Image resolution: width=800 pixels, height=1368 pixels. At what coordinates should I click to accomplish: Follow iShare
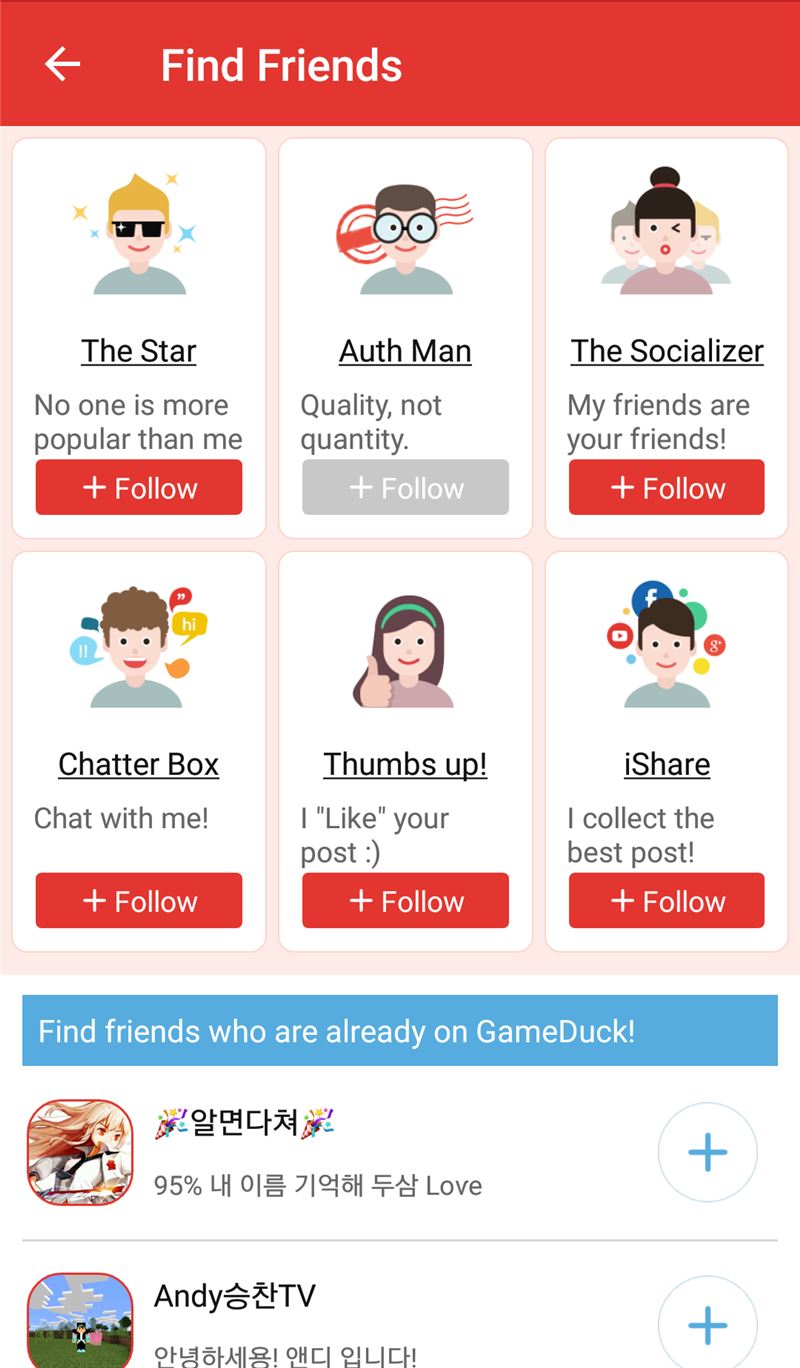point(667,900)
